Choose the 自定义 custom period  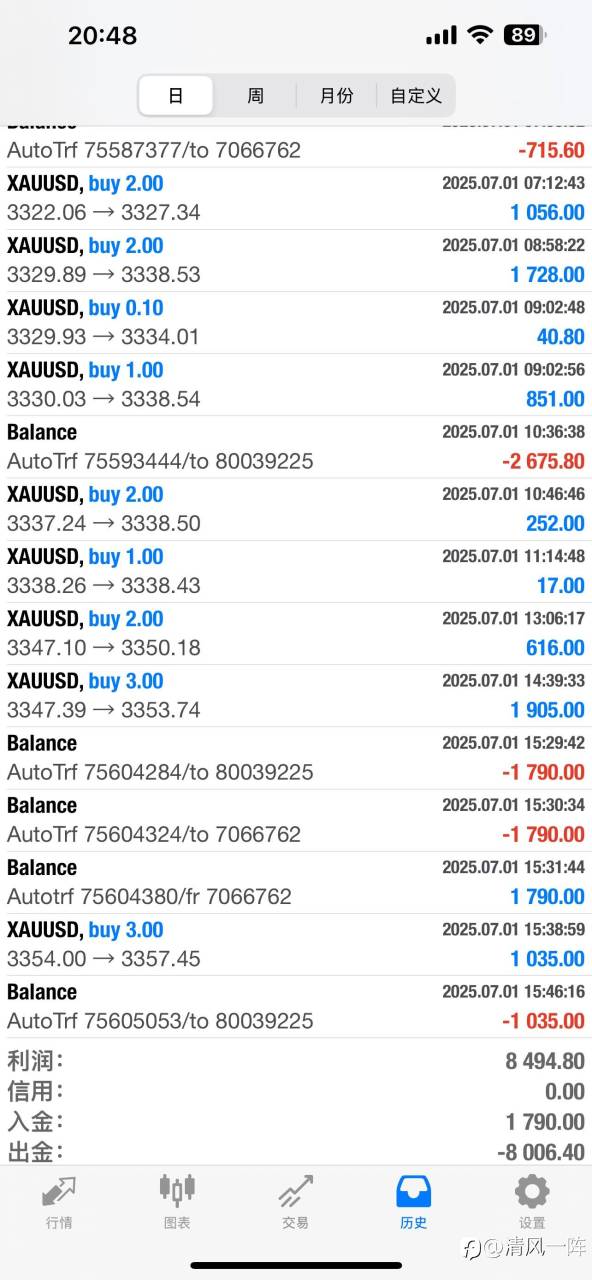(x=415, y=96)
